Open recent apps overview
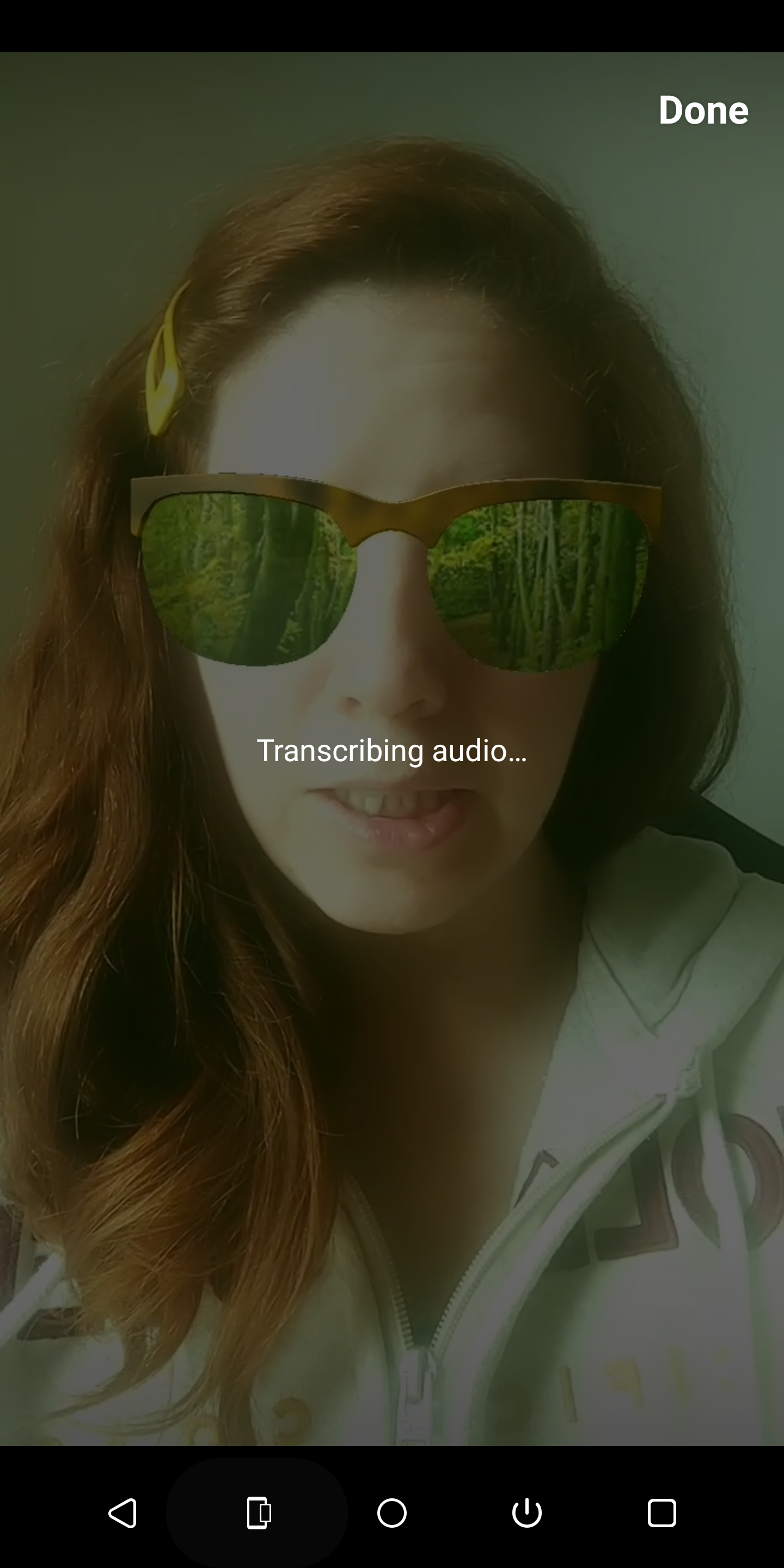Viewport: 784px width, 1568px height. (x=661, y=1513)
